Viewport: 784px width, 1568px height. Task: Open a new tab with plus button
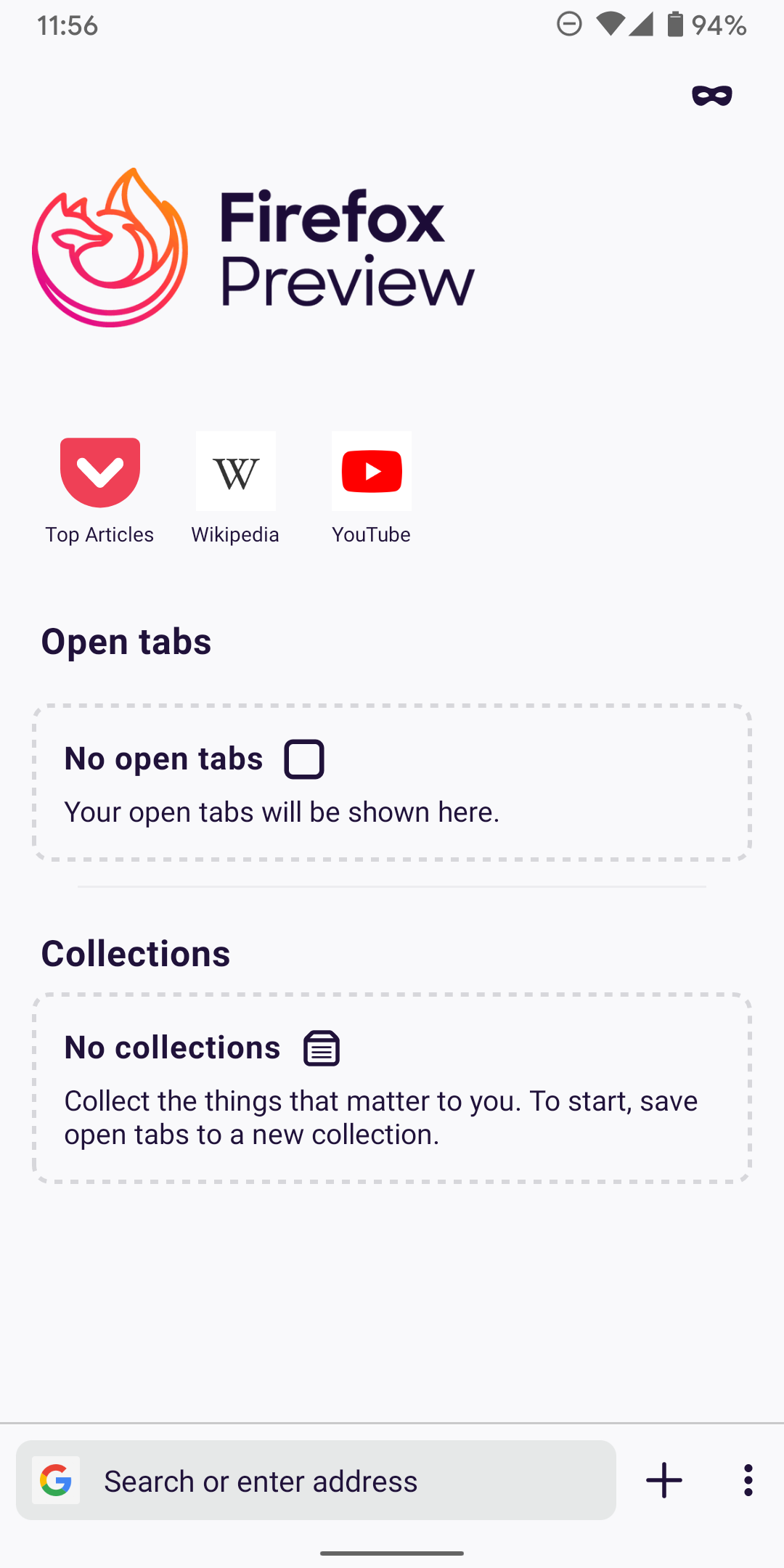coord(663,1480)
